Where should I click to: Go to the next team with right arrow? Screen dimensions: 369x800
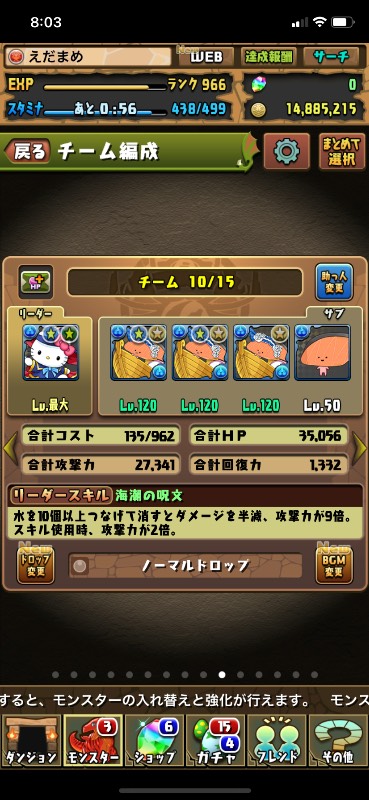coord(359,448)
